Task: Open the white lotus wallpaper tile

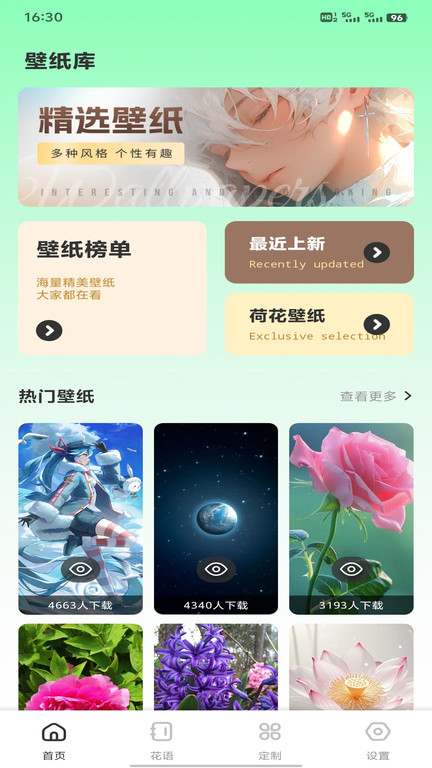Action: (x=351, y=667)
